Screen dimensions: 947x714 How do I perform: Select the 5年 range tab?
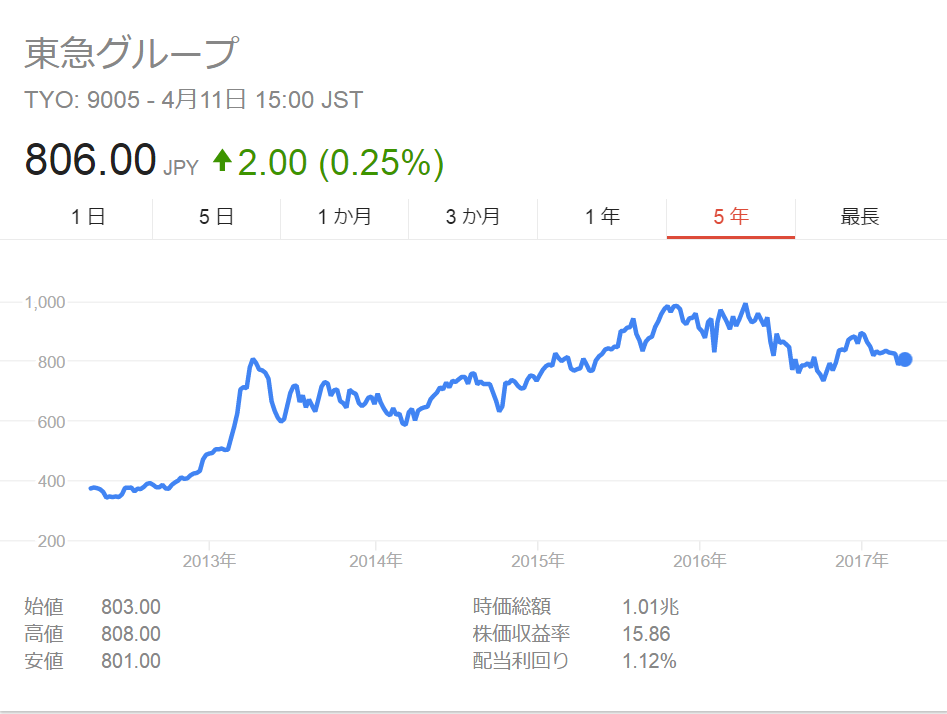tap(730, 217)
